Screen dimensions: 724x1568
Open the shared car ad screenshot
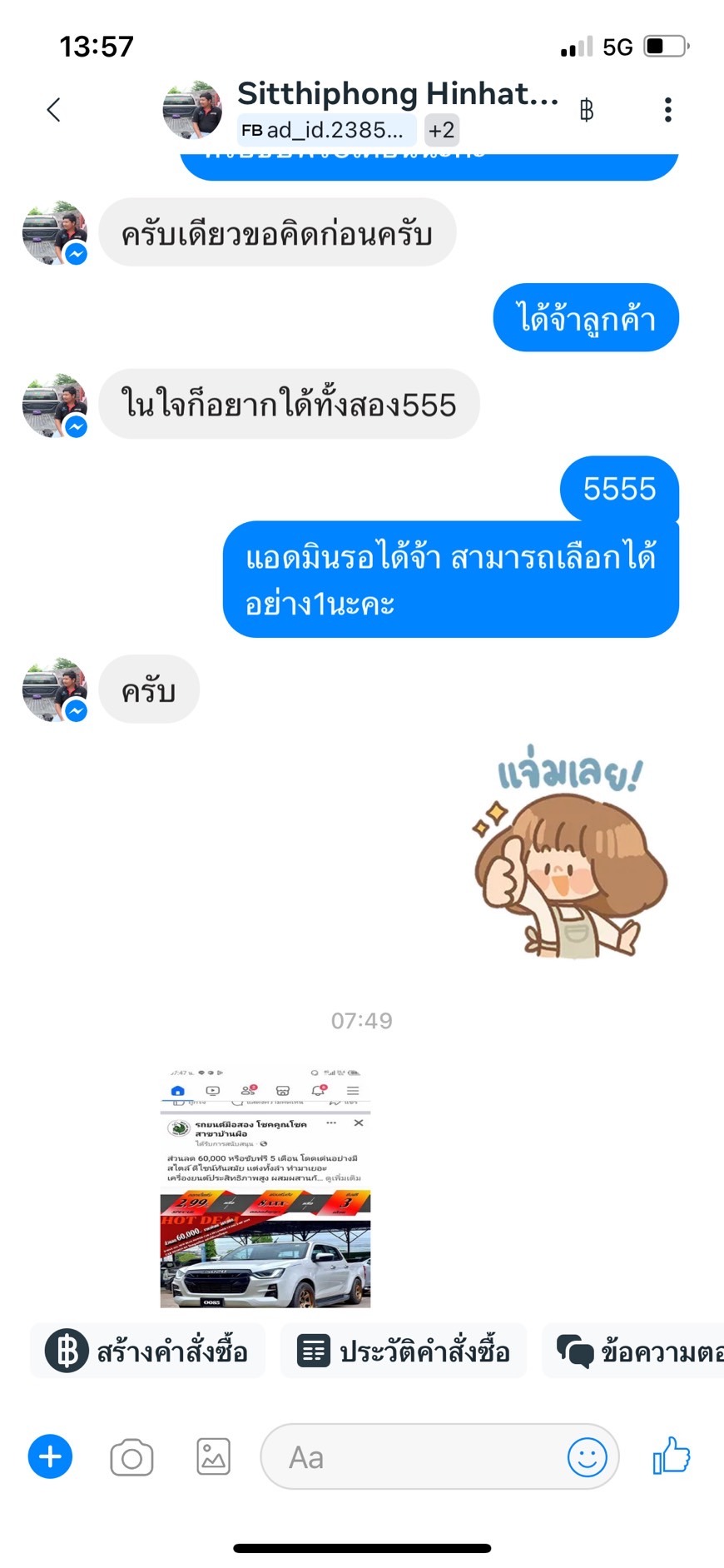(x=265, y=1187)
